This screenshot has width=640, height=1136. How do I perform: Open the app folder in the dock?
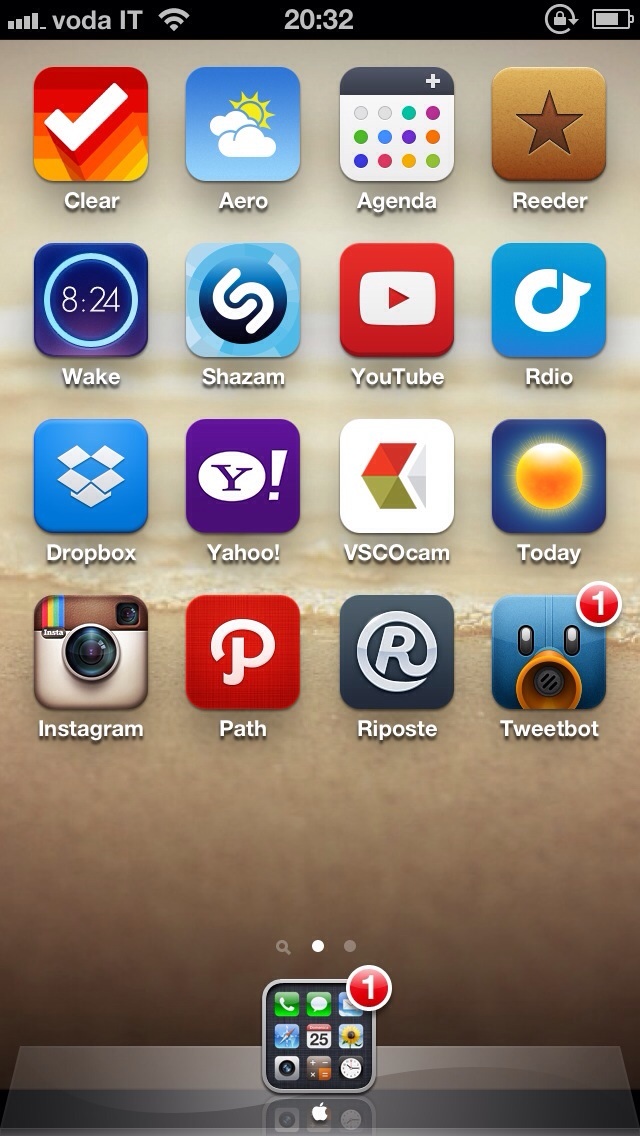pos(319,1035)
